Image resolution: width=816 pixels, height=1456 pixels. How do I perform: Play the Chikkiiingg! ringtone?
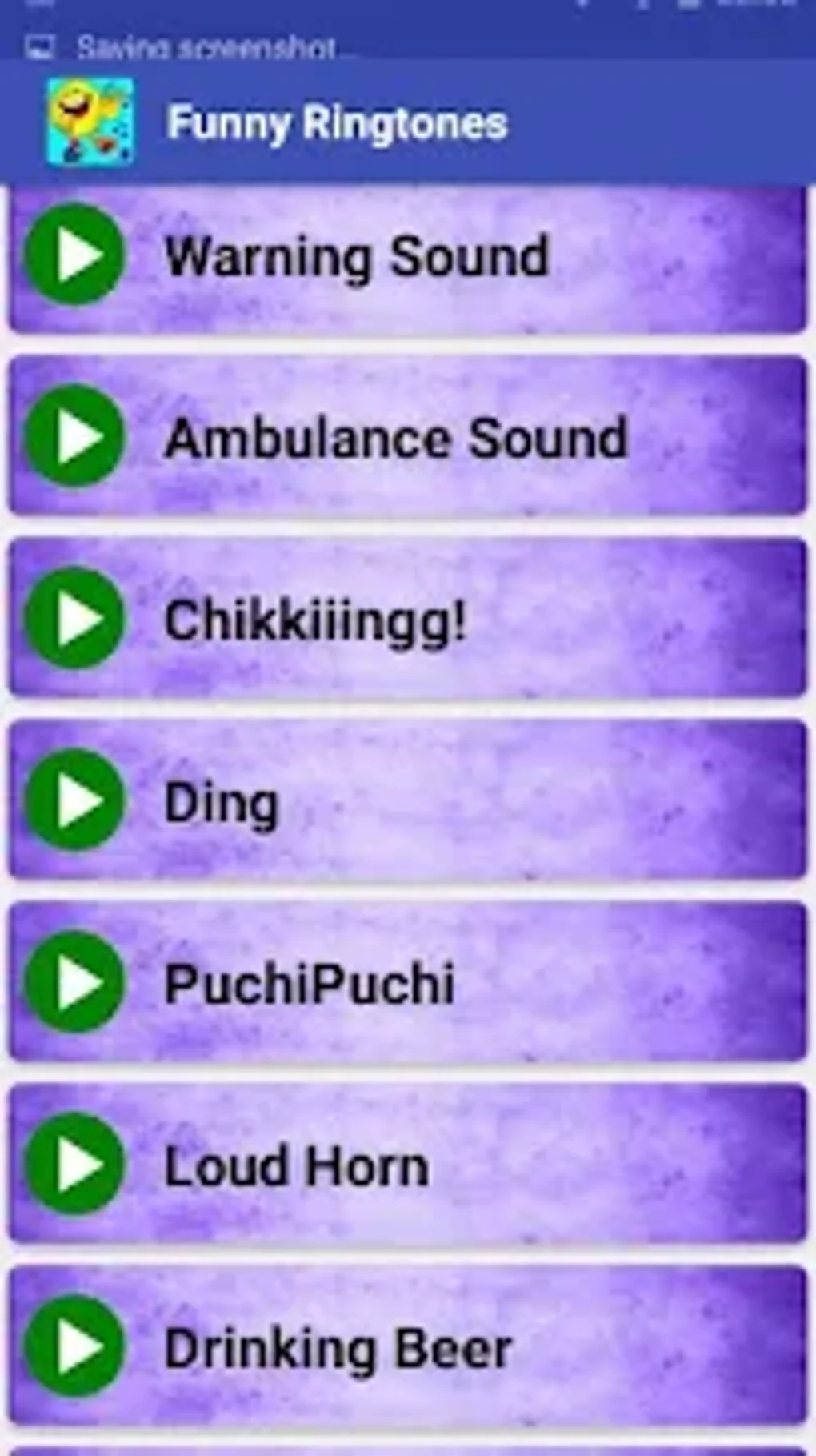[74, 619]
